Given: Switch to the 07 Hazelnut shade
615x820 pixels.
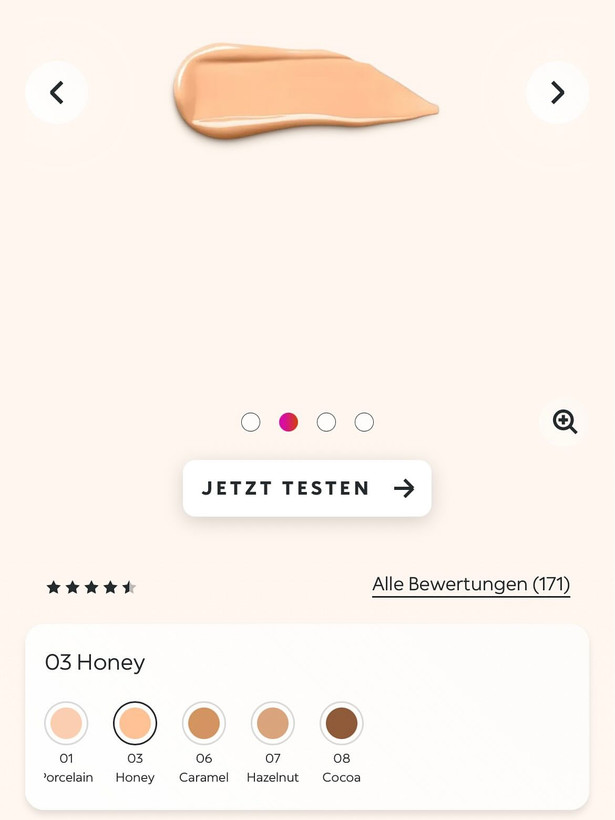Looking at the screenshot, I should pos(273,723).
